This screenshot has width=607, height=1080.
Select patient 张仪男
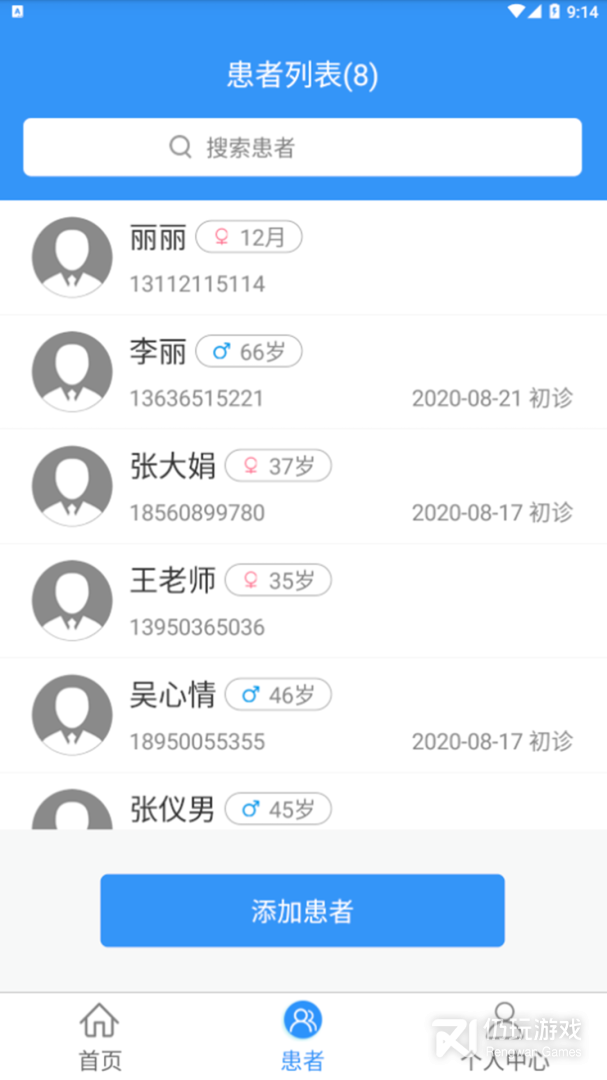(x=302, y=806)
